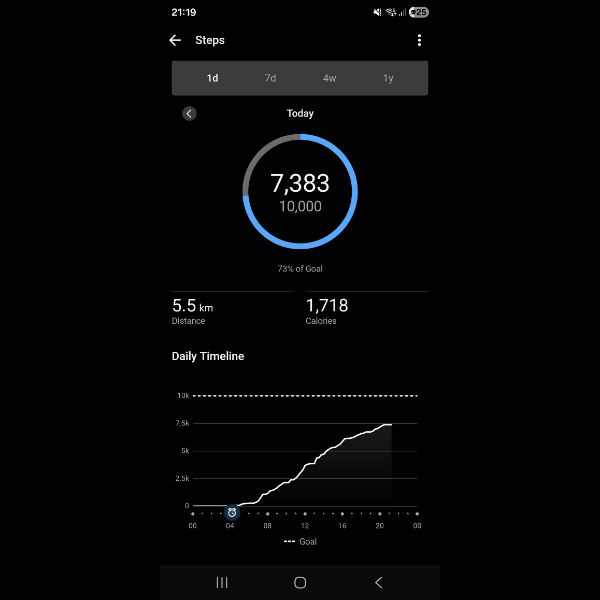Go back from the Steps screen

tap(175, 40)
